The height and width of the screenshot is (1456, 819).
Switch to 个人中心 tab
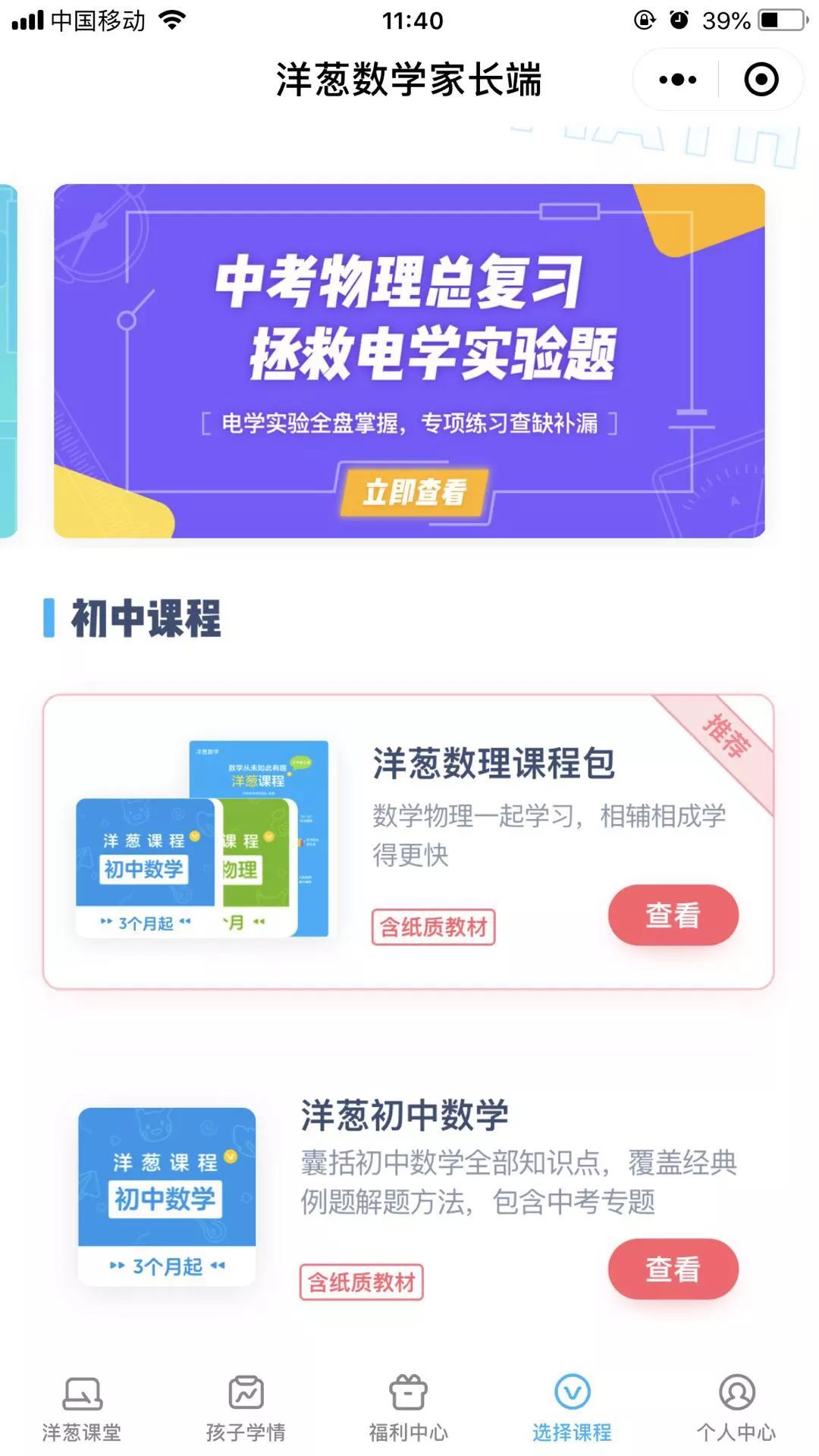point(736,1409)
